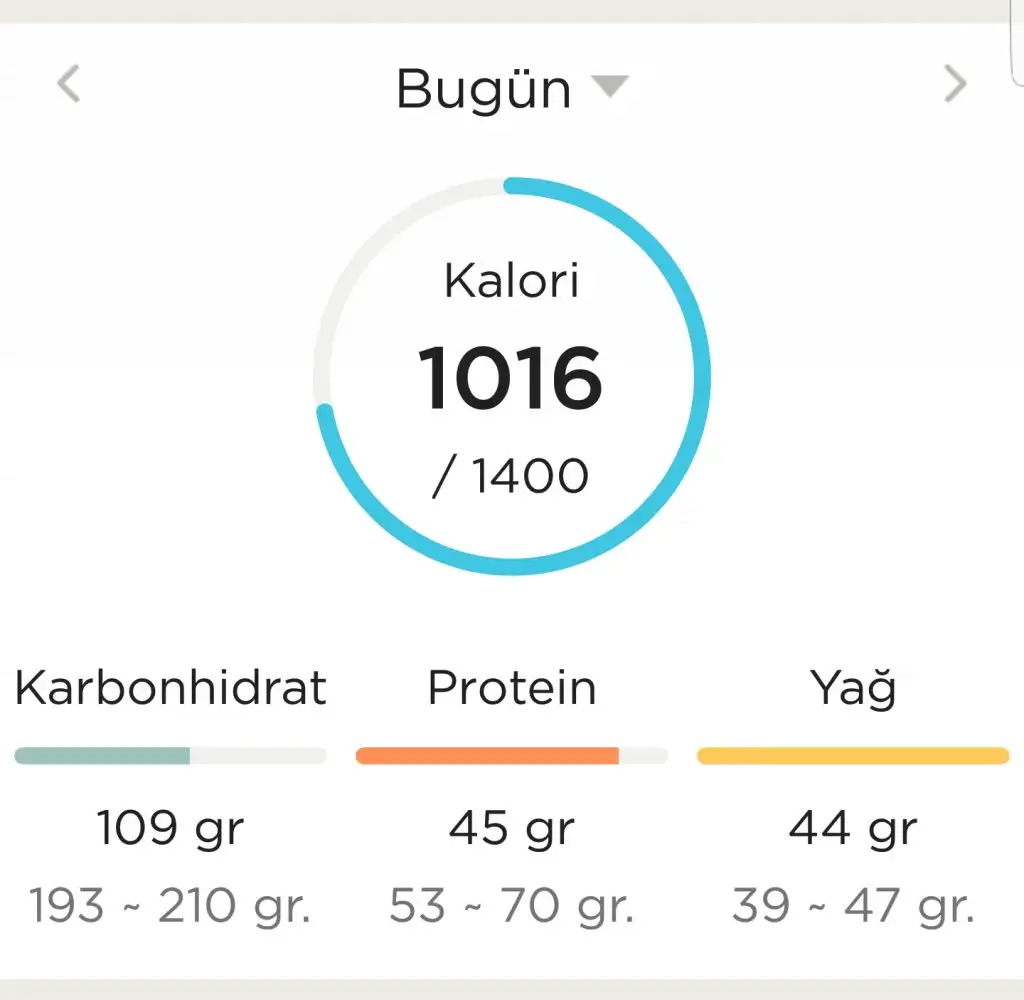Go to the next day

(955, 85)
